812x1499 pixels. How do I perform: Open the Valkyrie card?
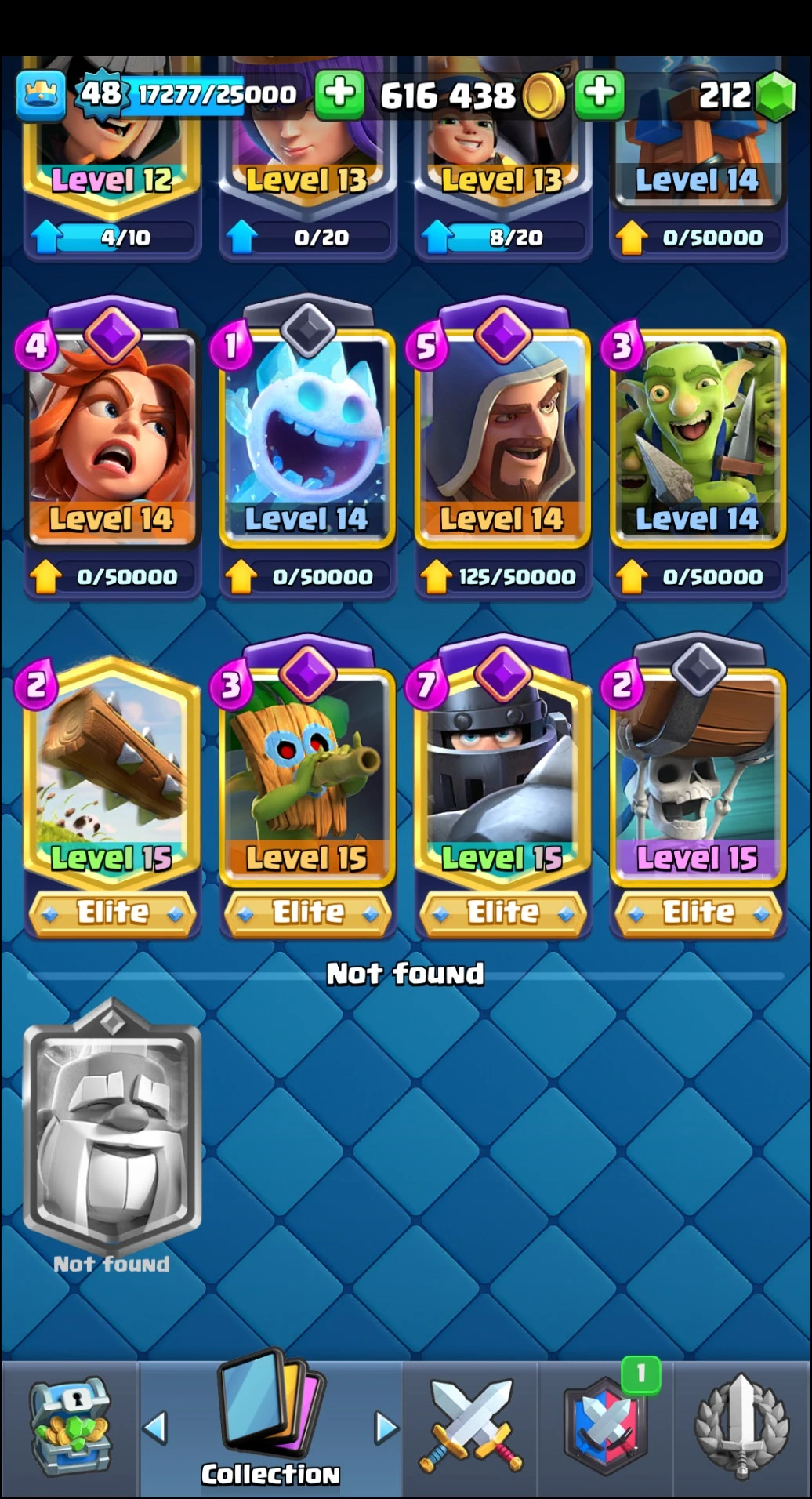pos(112,439)
